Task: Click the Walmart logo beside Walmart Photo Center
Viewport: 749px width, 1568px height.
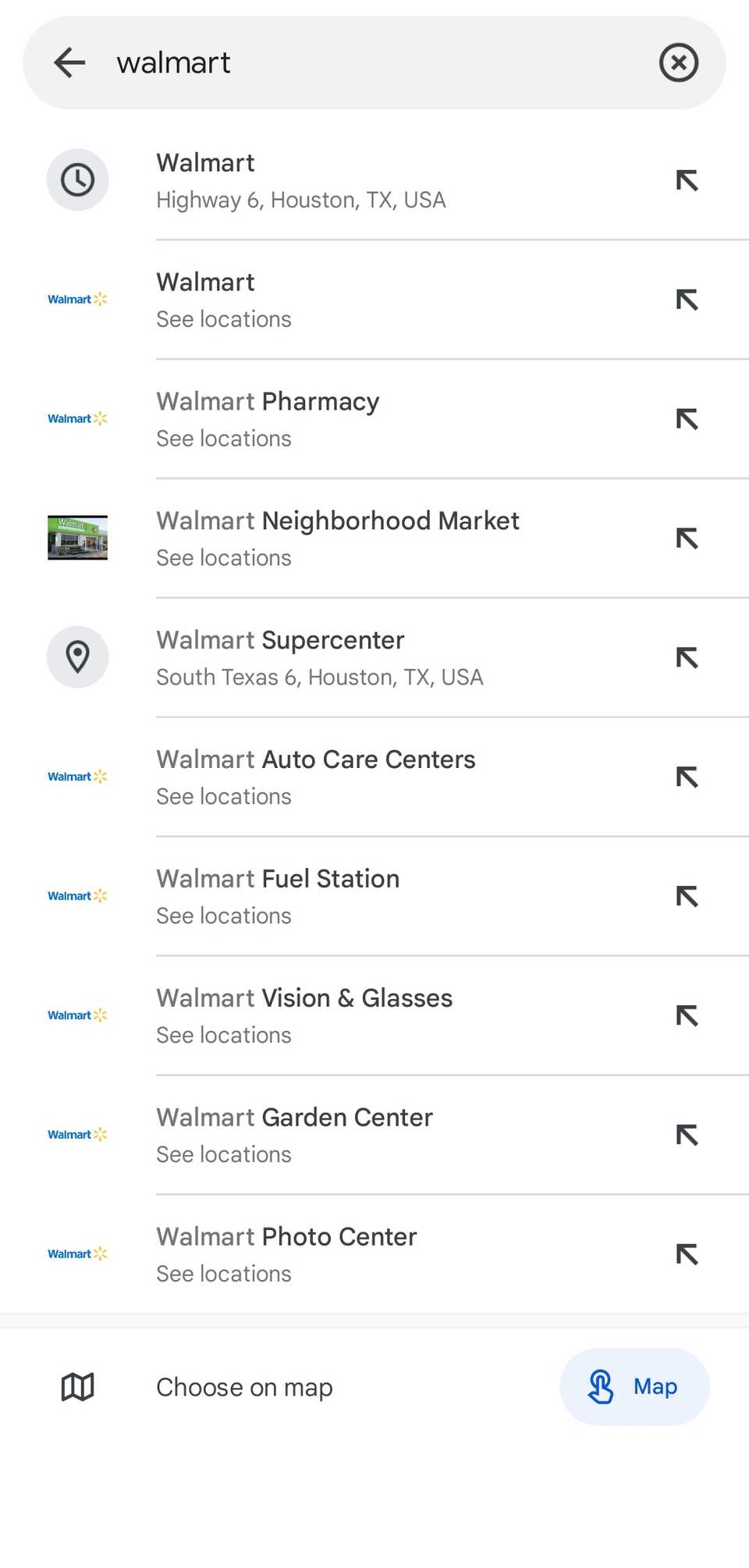Action: pos(77,1253)
